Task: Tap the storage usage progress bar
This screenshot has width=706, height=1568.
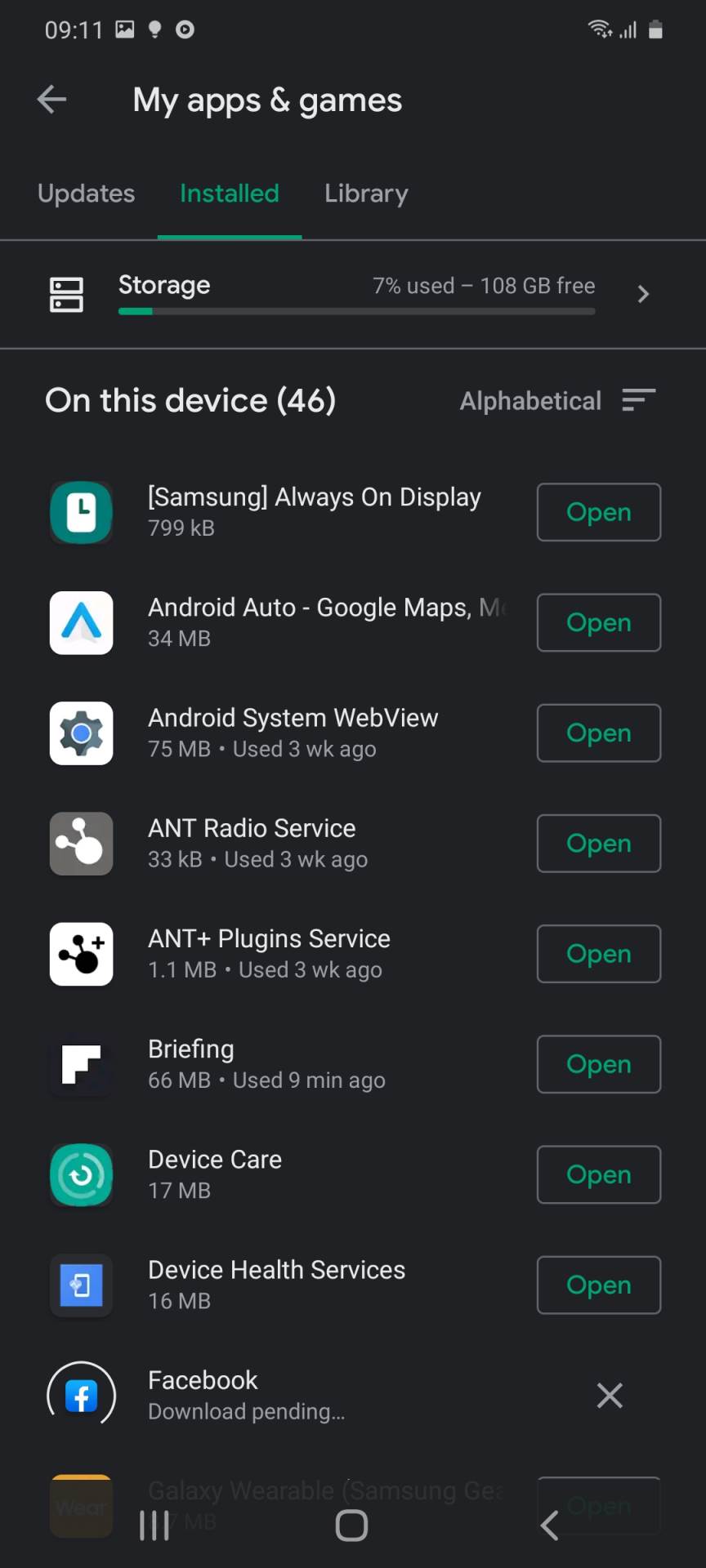Action: pos(355,311)
